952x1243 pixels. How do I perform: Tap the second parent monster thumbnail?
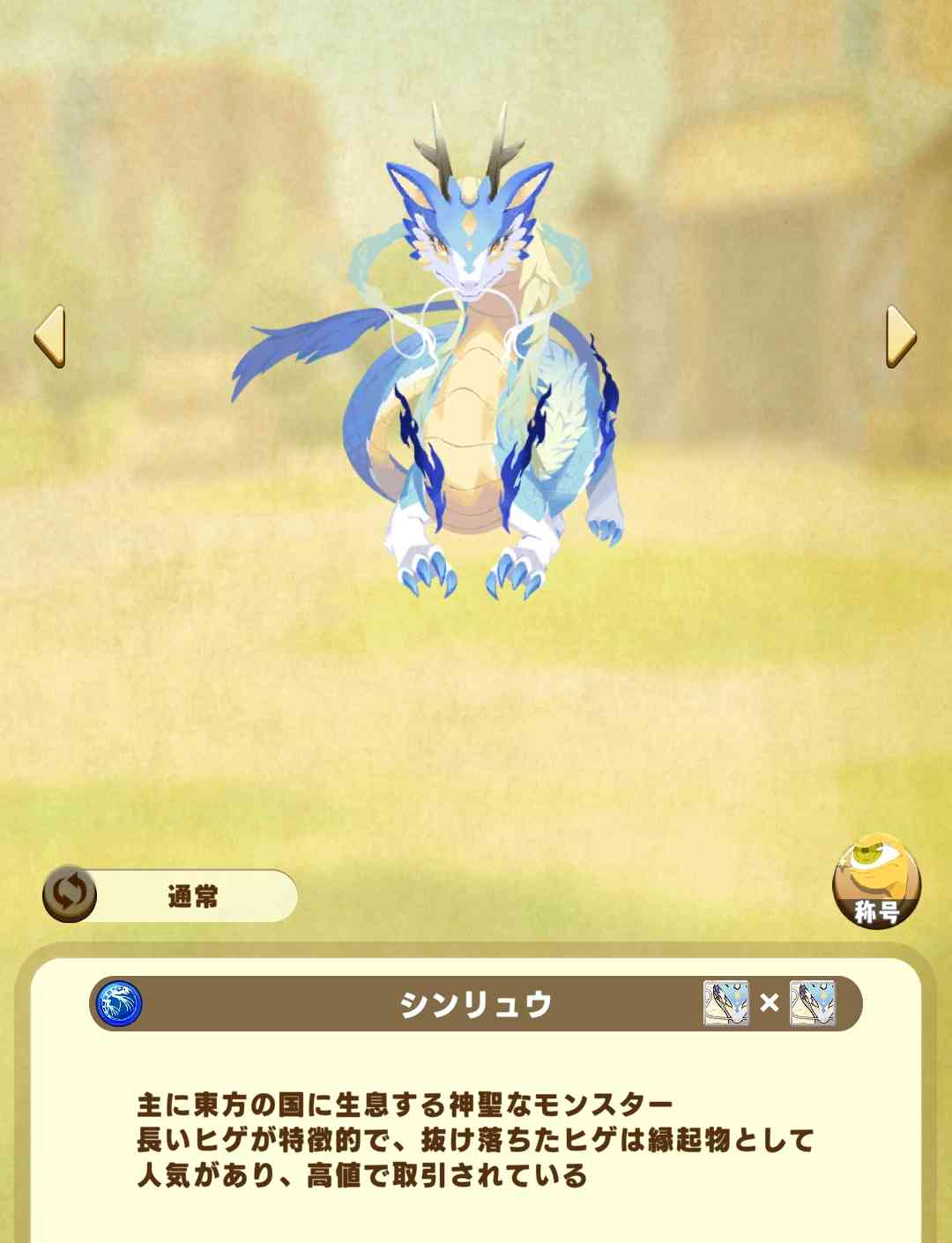[812, 1002]
